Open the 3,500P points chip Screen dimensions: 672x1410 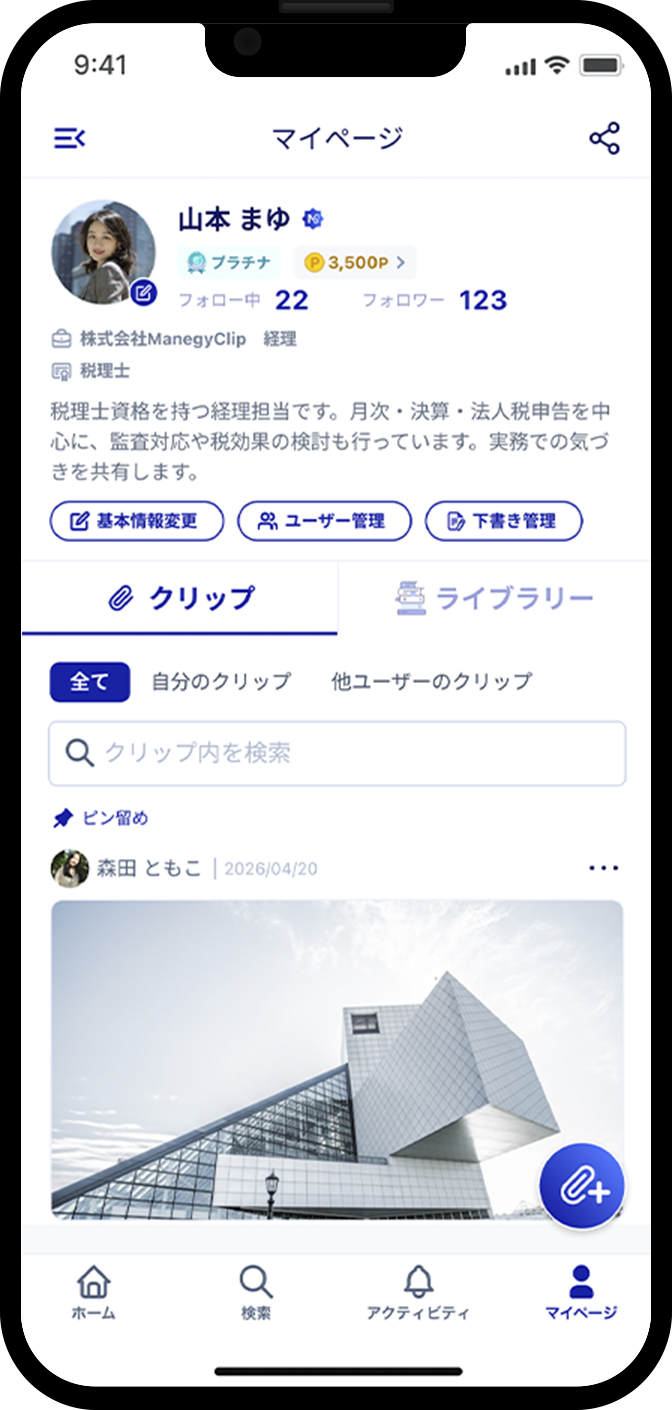[356, 262]
